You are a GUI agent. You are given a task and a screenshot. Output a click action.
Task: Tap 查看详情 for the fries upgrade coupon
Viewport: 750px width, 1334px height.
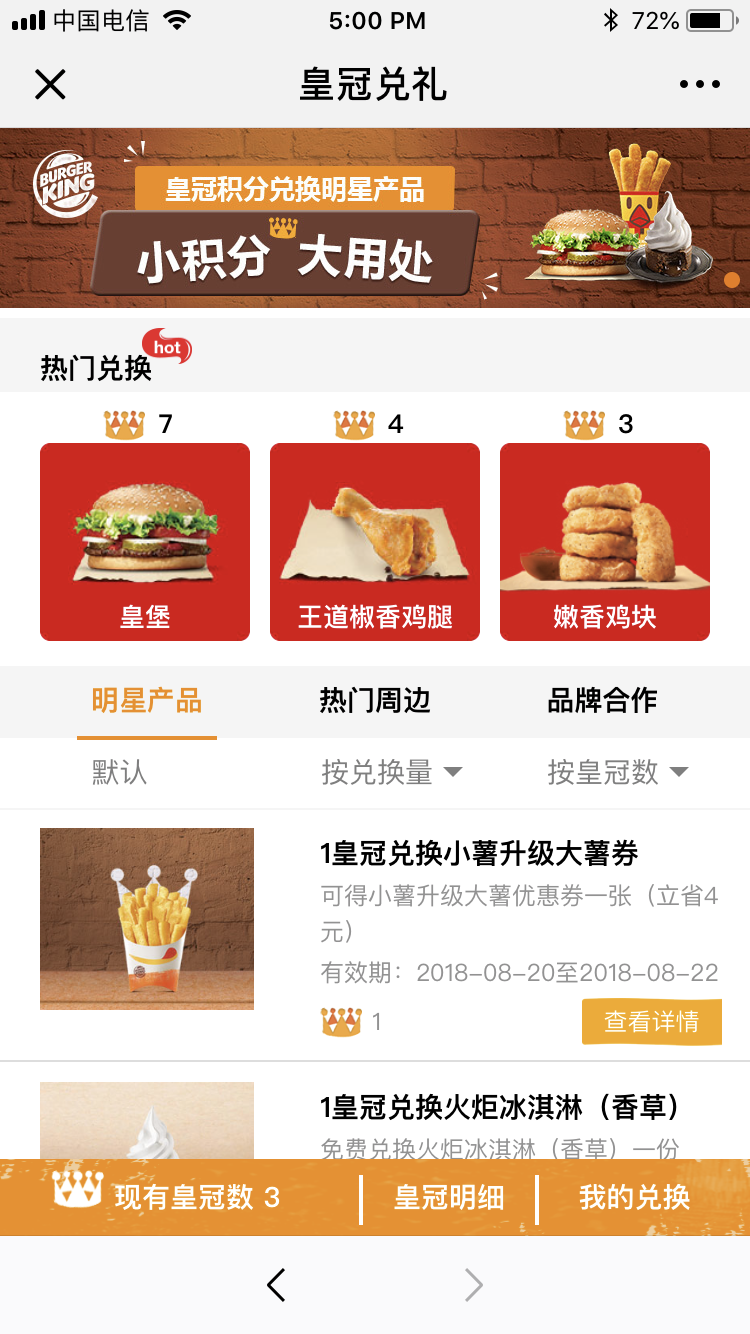point(651,1021)
